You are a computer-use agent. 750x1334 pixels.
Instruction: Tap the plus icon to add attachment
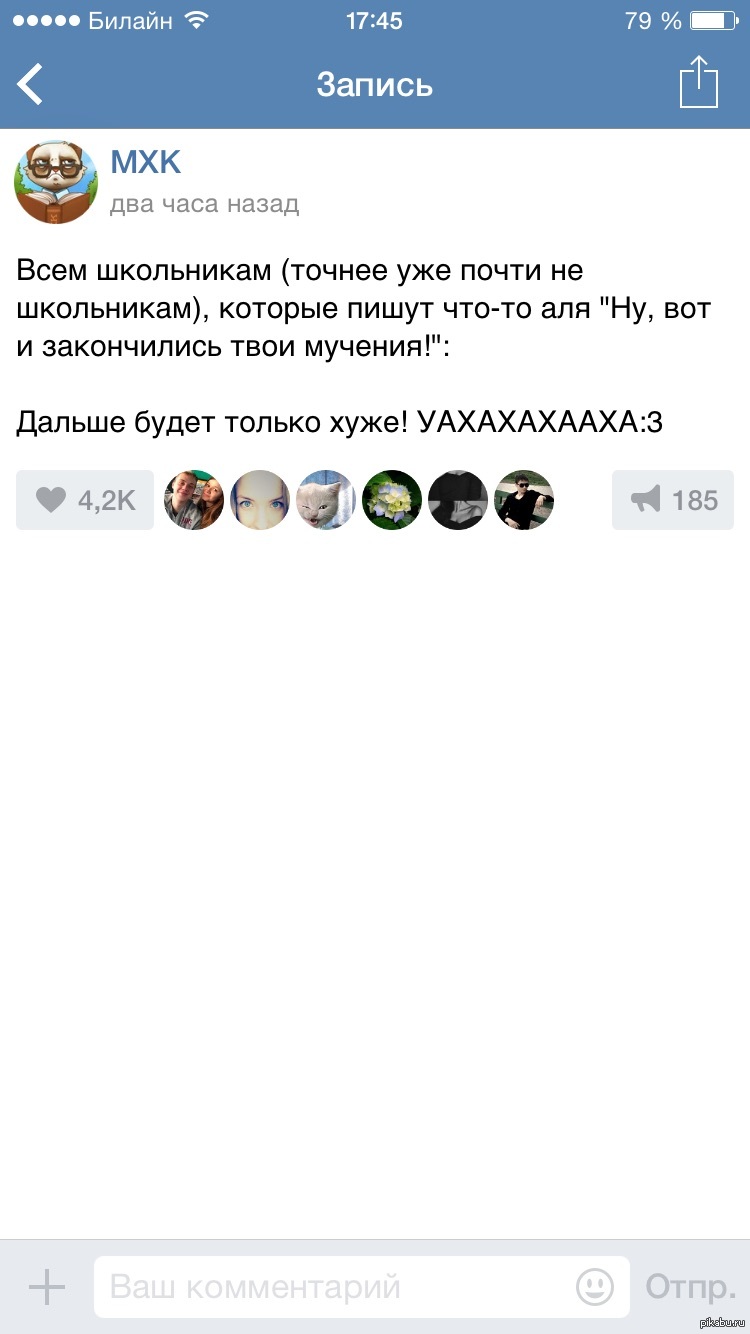point(46,1287)
